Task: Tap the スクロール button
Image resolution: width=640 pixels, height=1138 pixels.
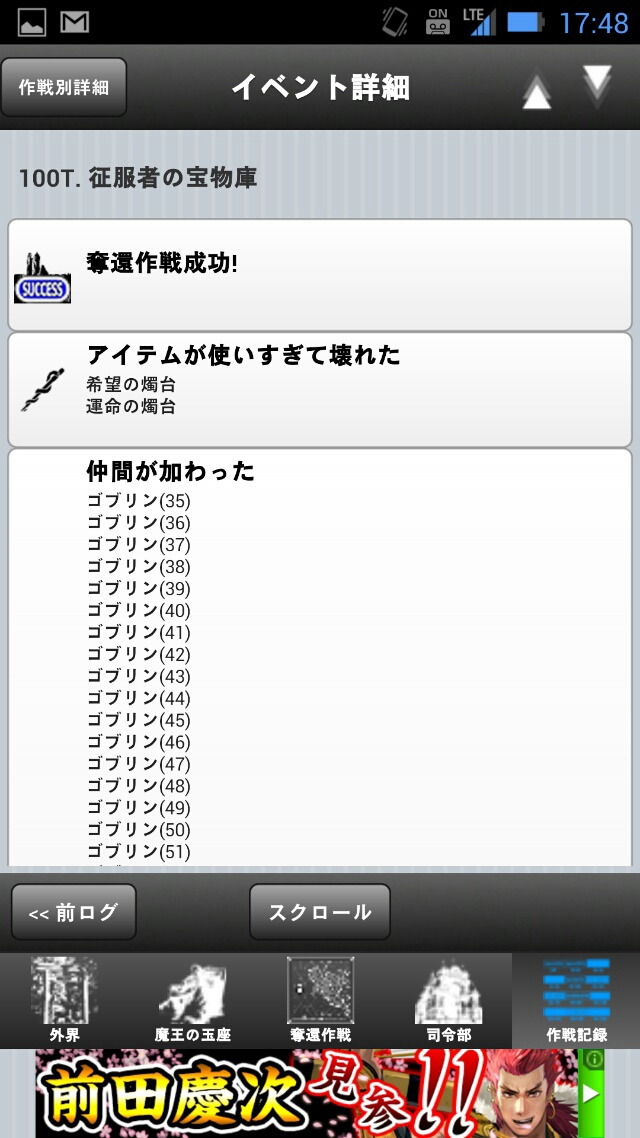Action: point(320,912)
